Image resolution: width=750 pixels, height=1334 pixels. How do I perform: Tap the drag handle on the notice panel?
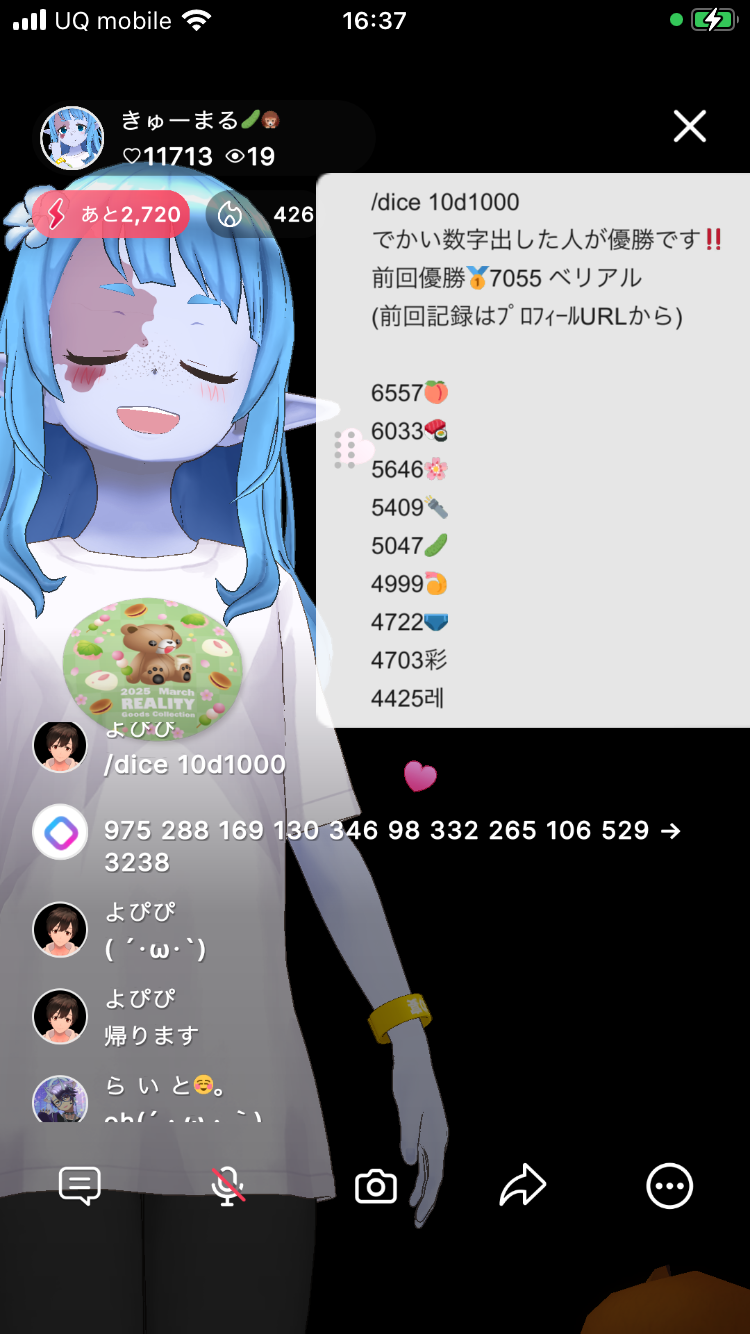pos(346,448)
